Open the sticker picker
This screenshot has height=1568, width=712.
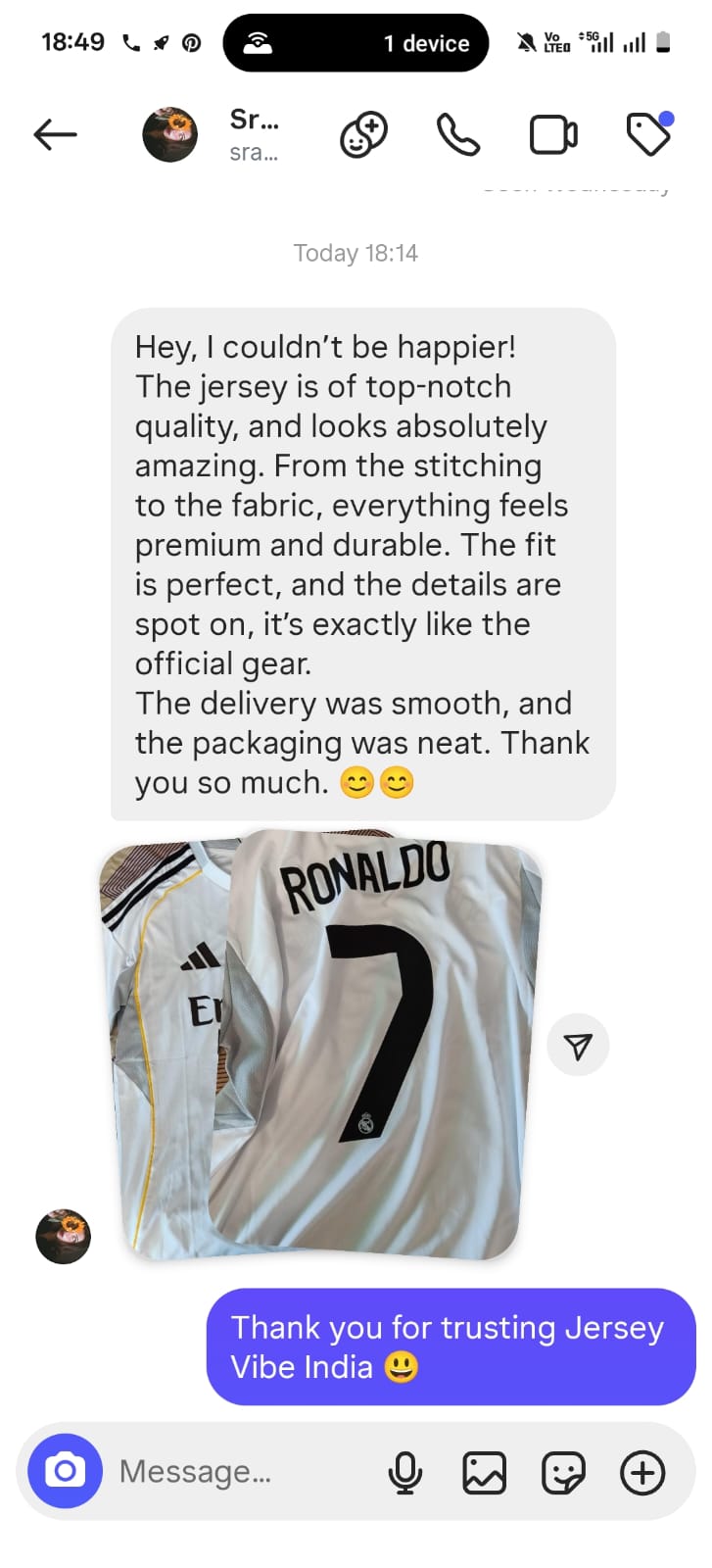click(563, 1472)
